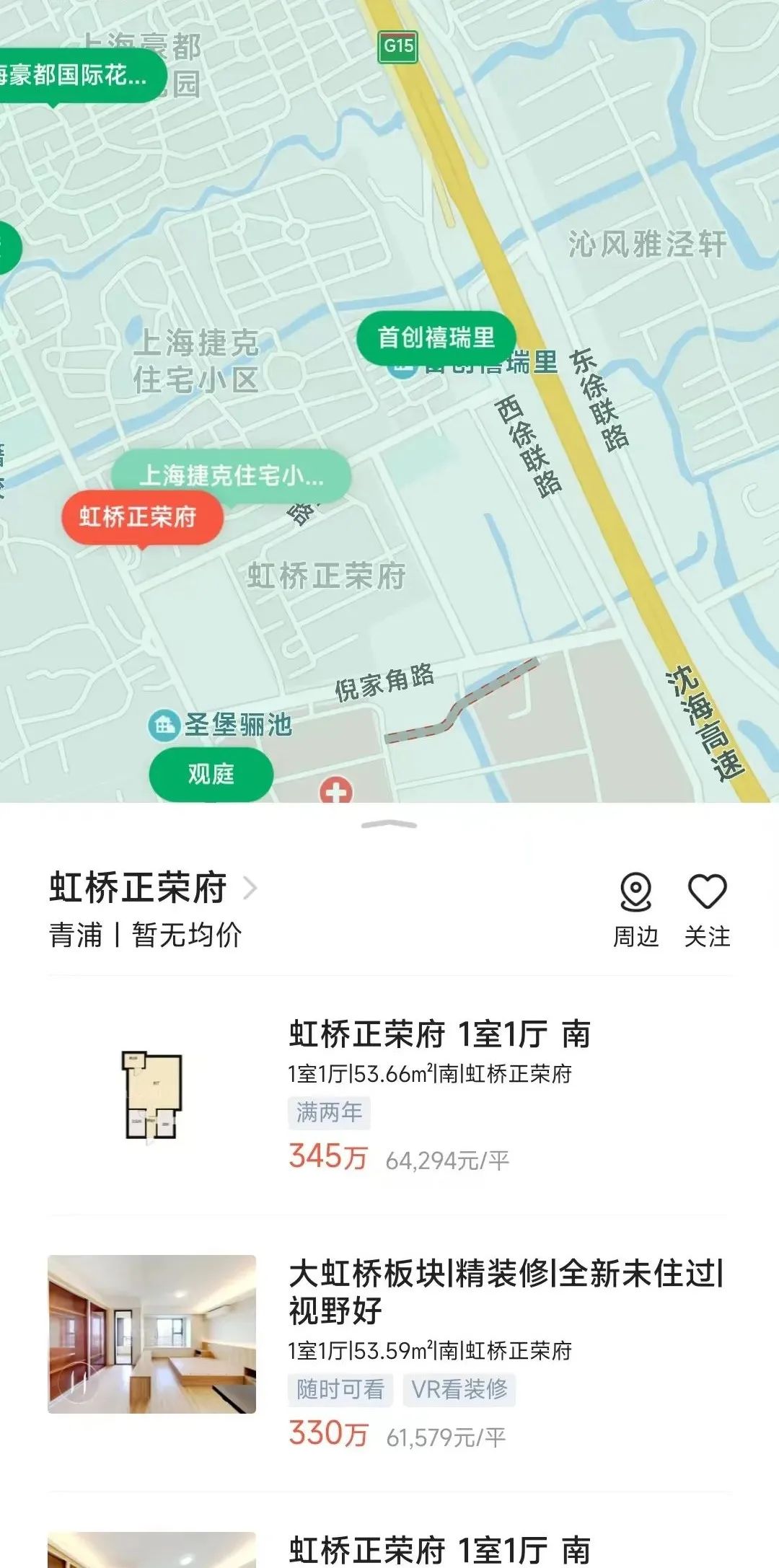Select the 观庭 map marker
The height and width of the screenshot is (1568, 779).
211,774
